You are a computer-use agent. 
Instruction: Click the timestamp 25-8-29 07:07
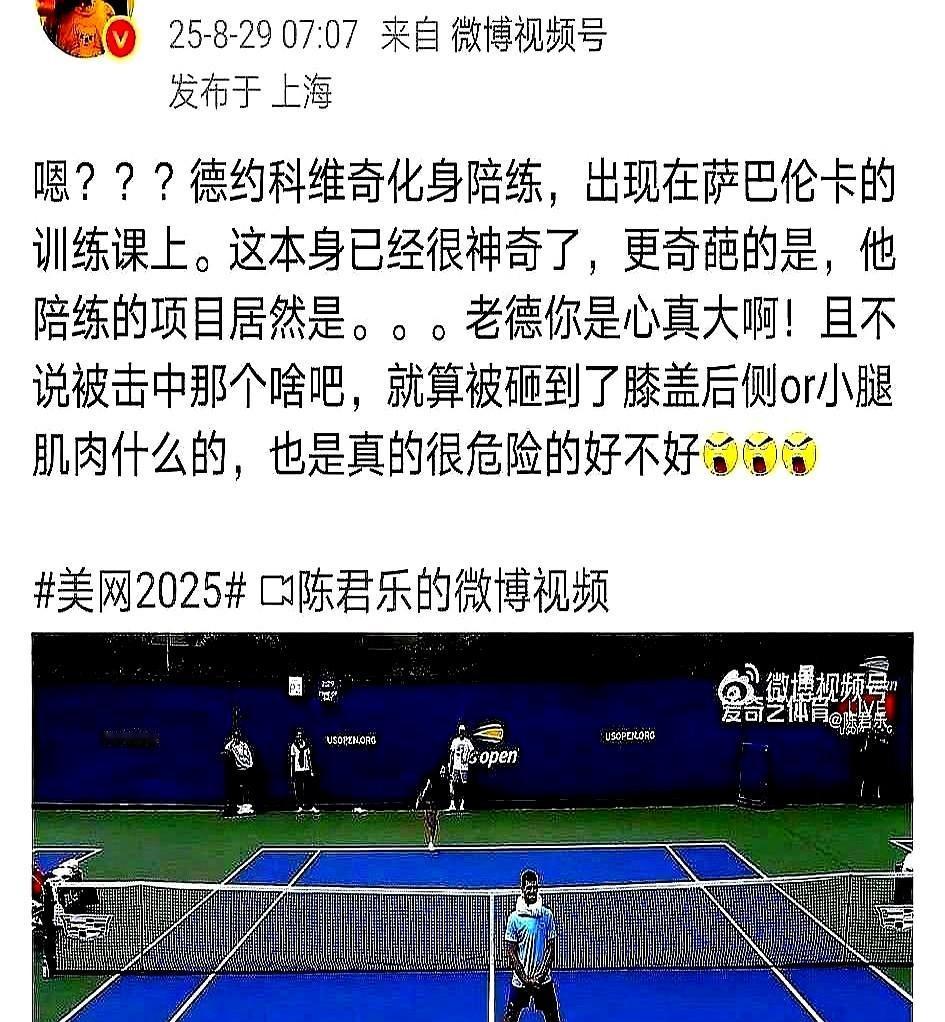click(x=255, y=31)
